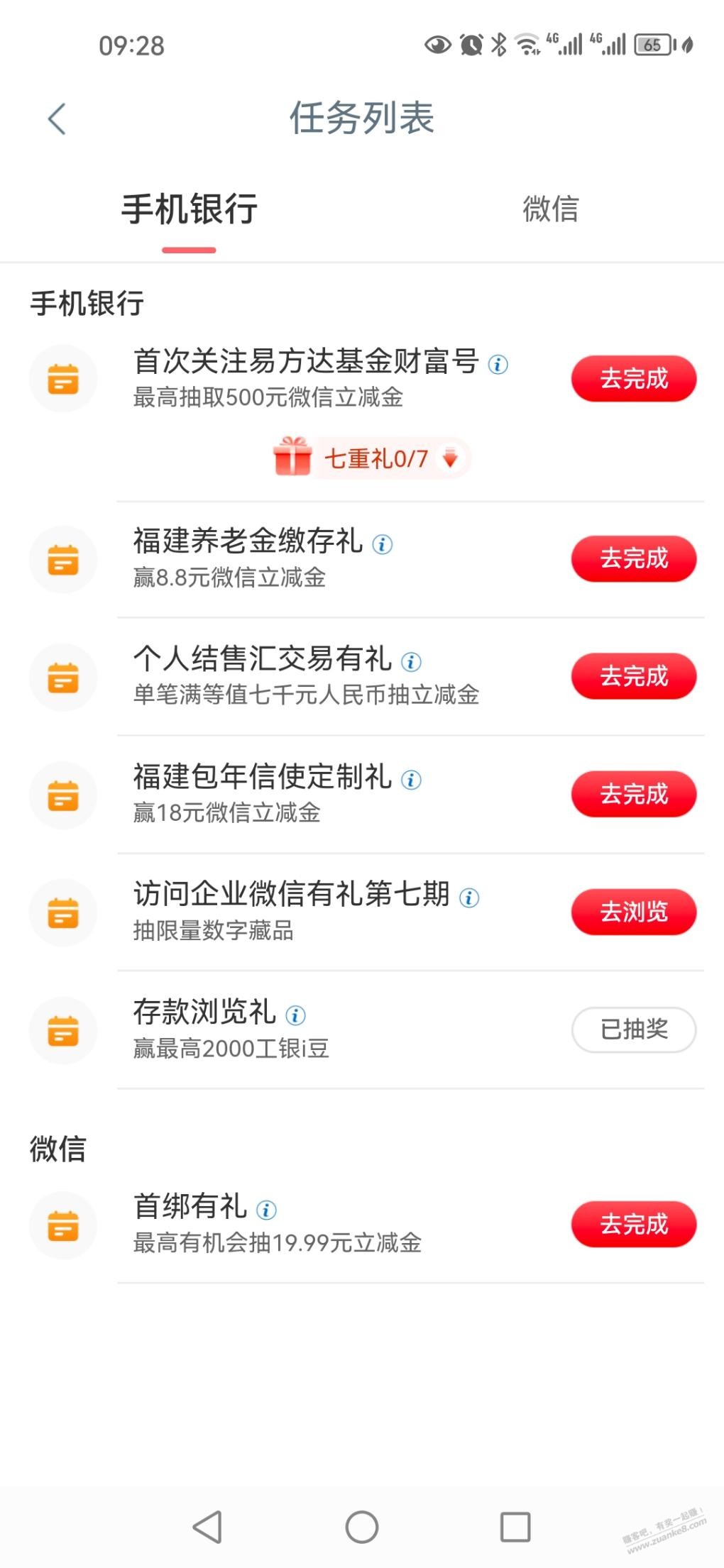The width and height of the screenshot is (724, 1568).
Task: Go back from the 任务列表 page
Action: pos(57,118)
